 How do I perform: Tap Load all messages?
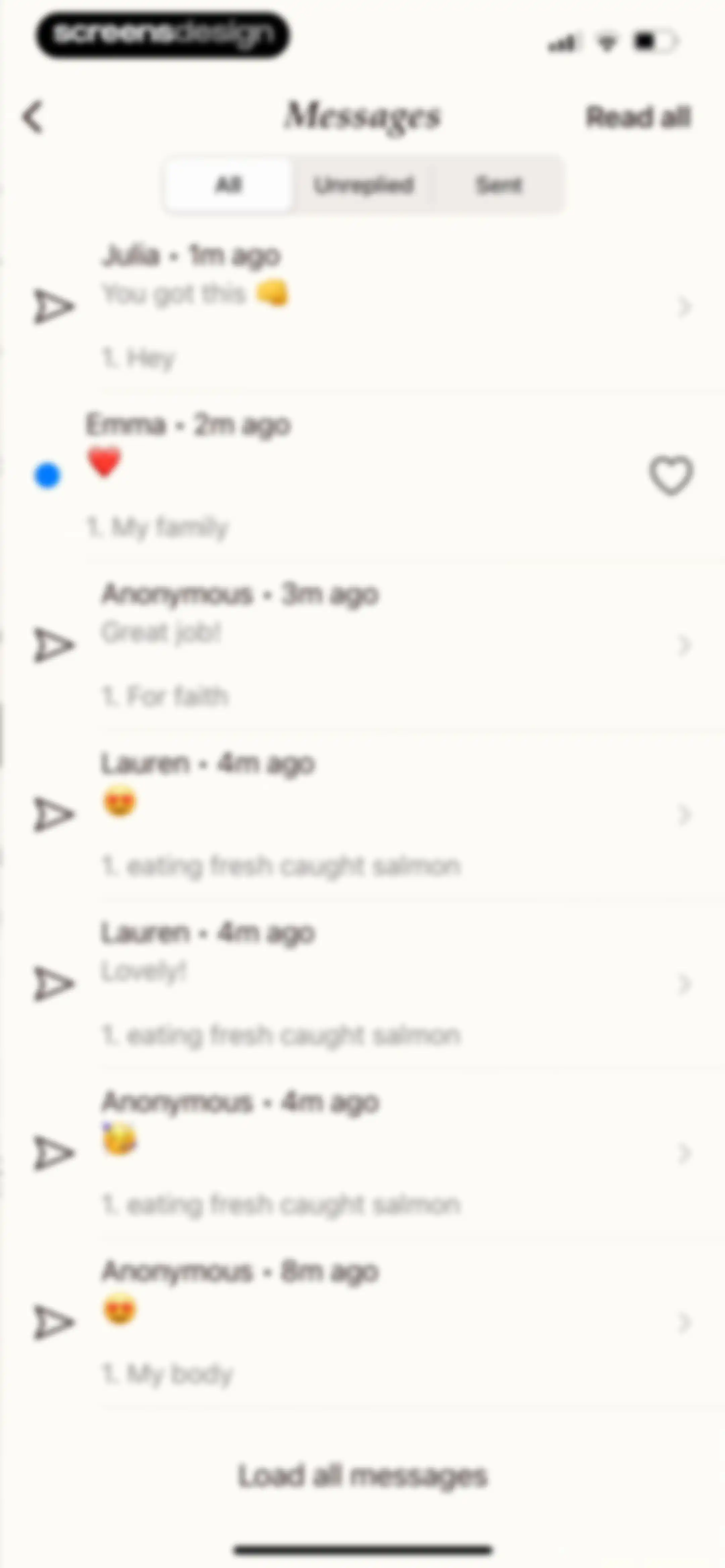363,1475
